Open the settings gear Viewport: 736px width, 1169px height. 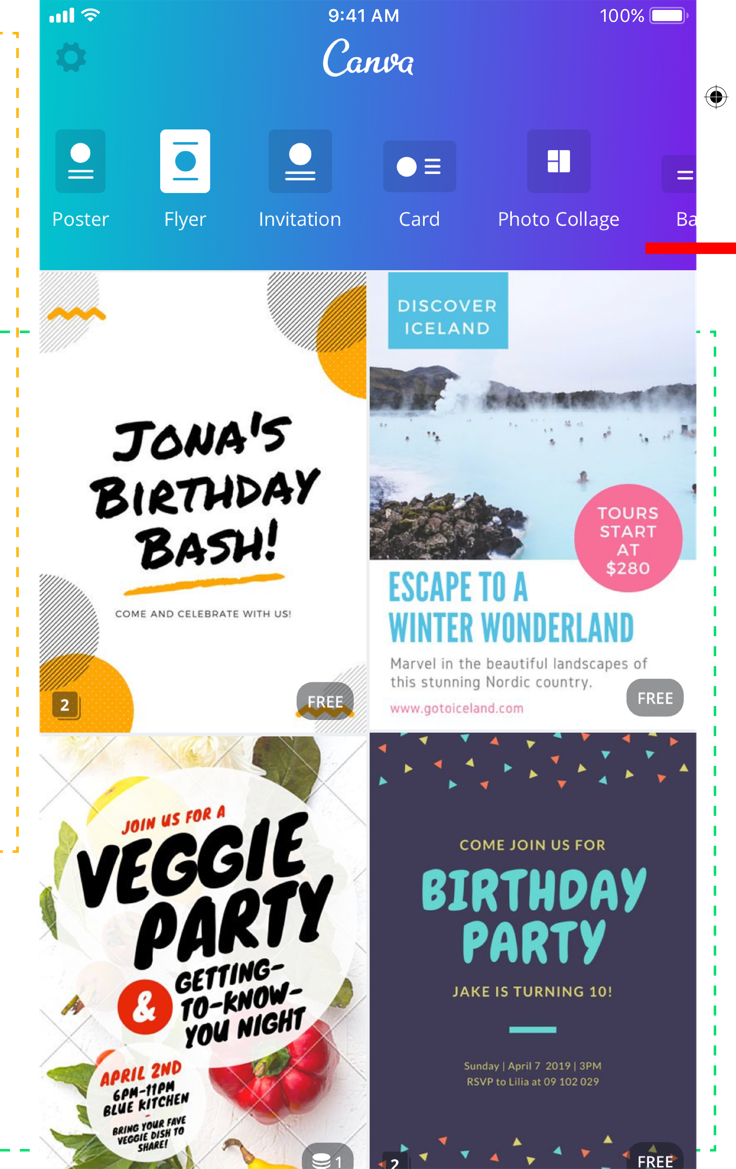point(71,58)
